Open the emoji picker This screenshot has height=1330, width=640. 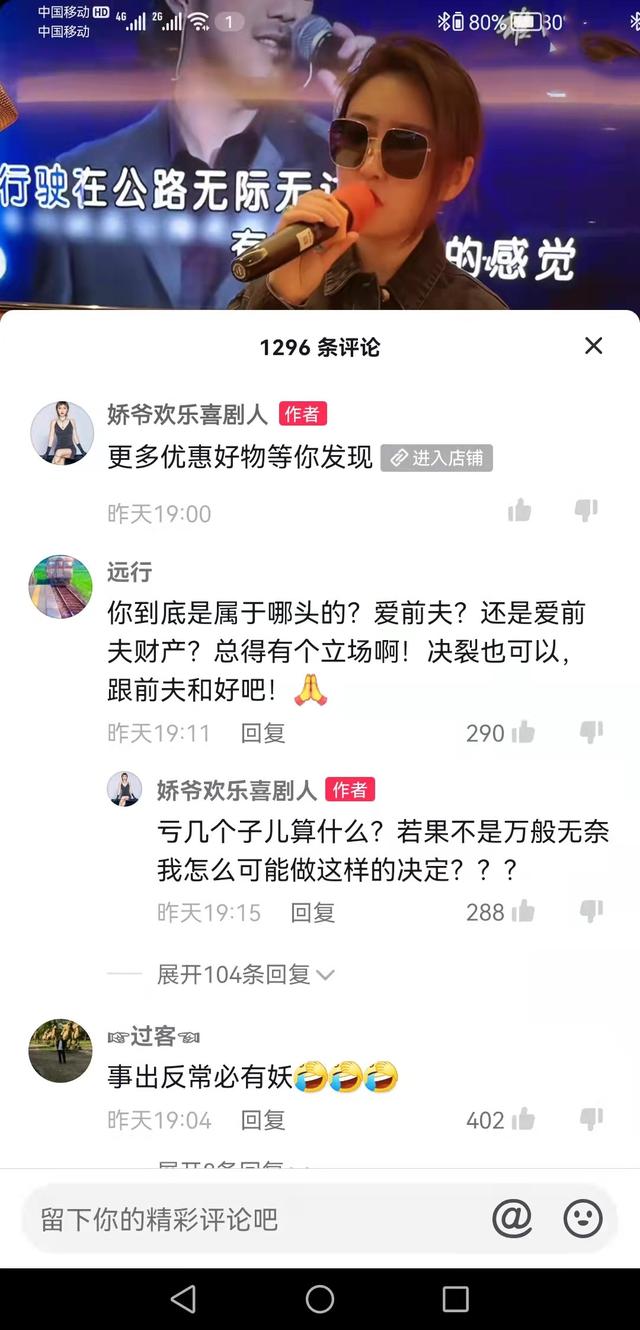(583, 1219)
